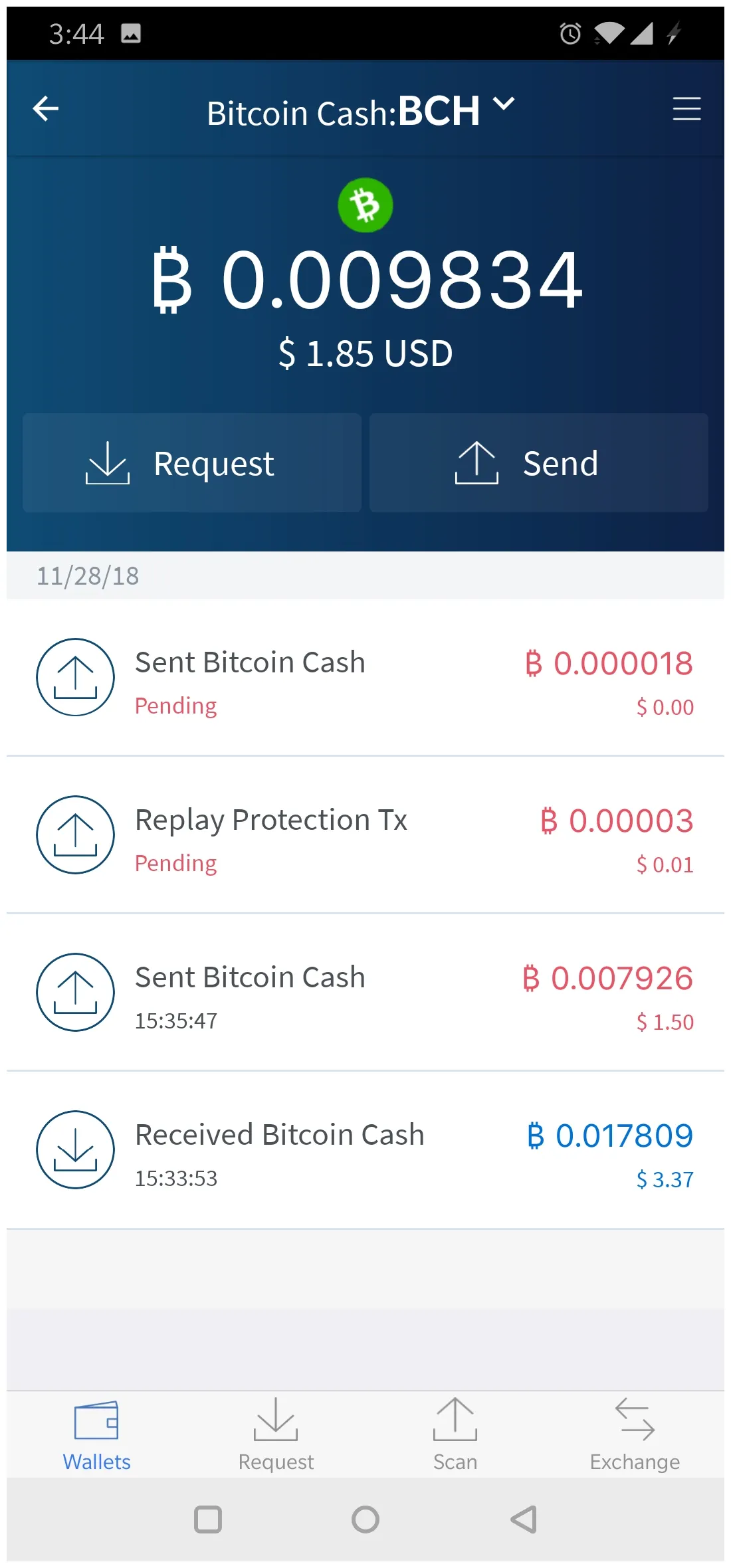
Task: Tap the chevron next to the BCH title
Action: pyautogui.click(x=504, y=105)
